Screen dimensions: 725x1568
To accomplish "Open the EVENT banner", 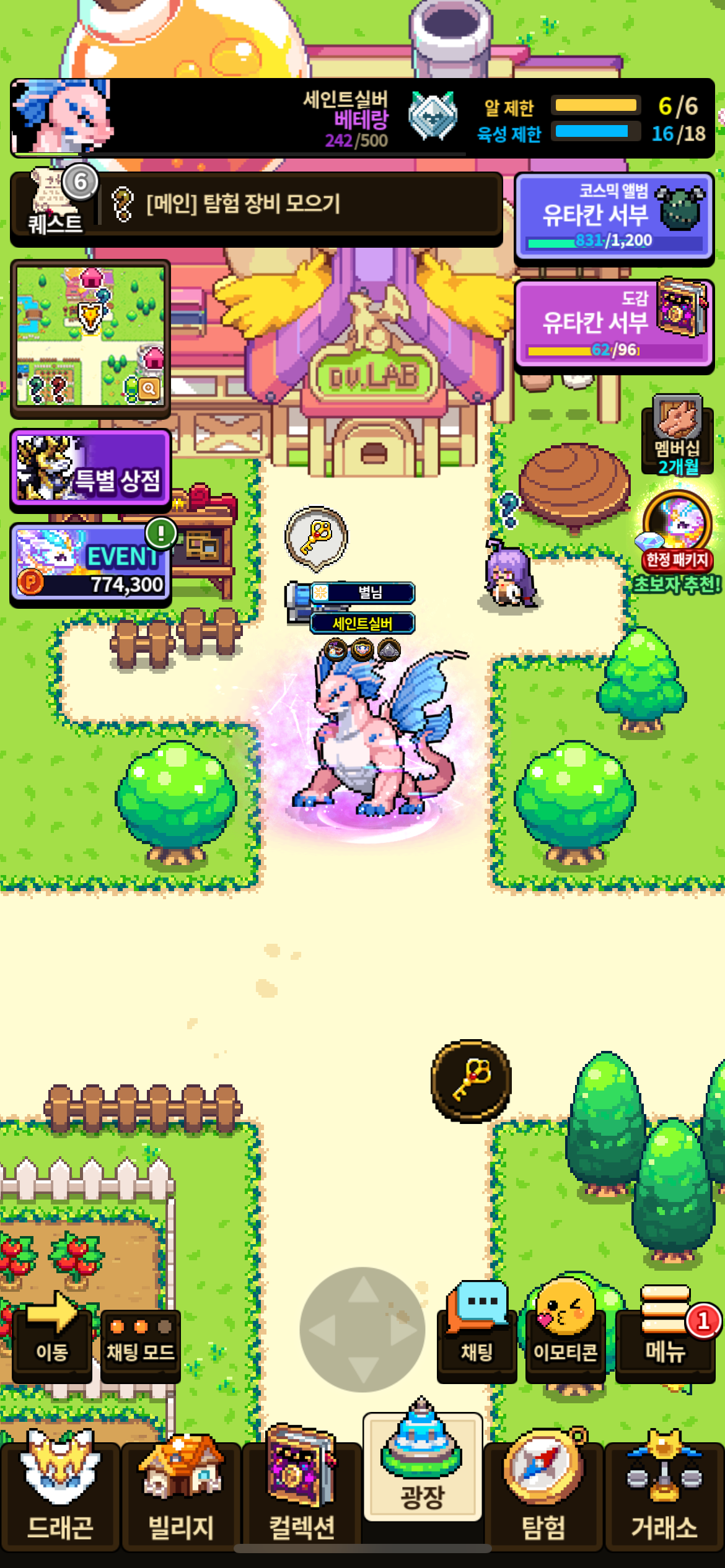I will [90, 561].
